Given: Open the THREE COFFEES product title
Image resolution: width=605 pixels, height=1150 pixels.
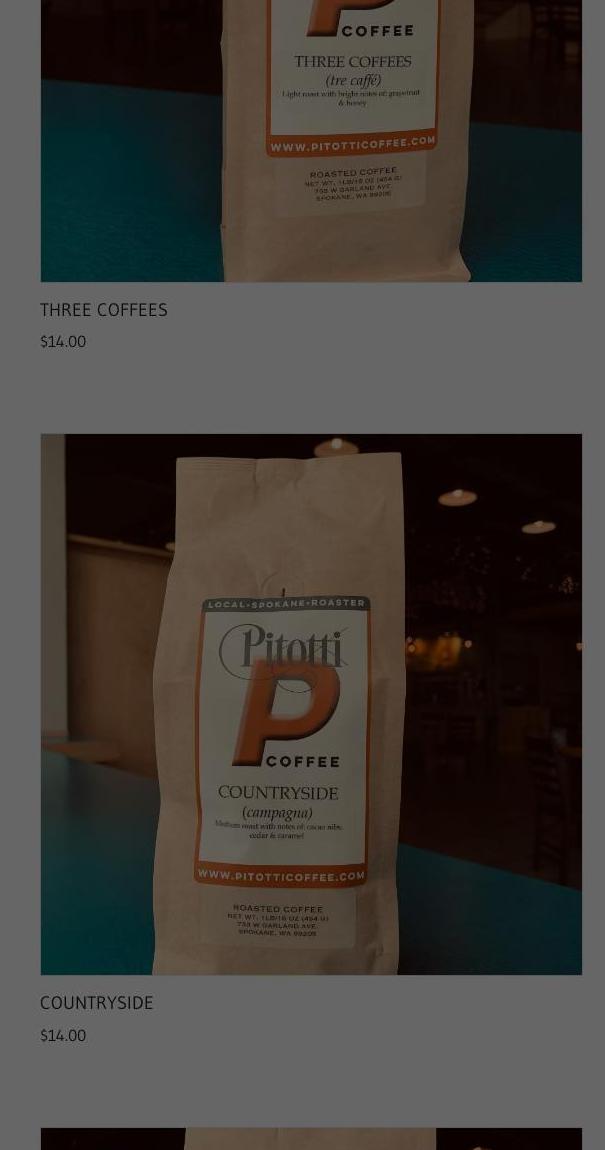Looking at the screenshot, I should (x=104, y=310).
